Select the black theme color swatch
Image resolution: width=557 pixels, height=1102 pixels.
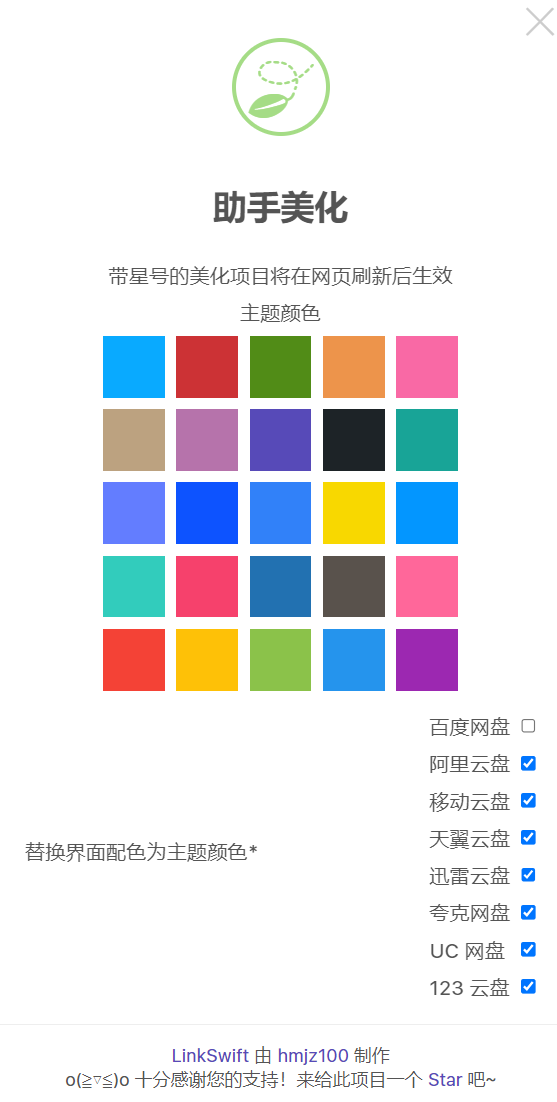tap(354, 440)
